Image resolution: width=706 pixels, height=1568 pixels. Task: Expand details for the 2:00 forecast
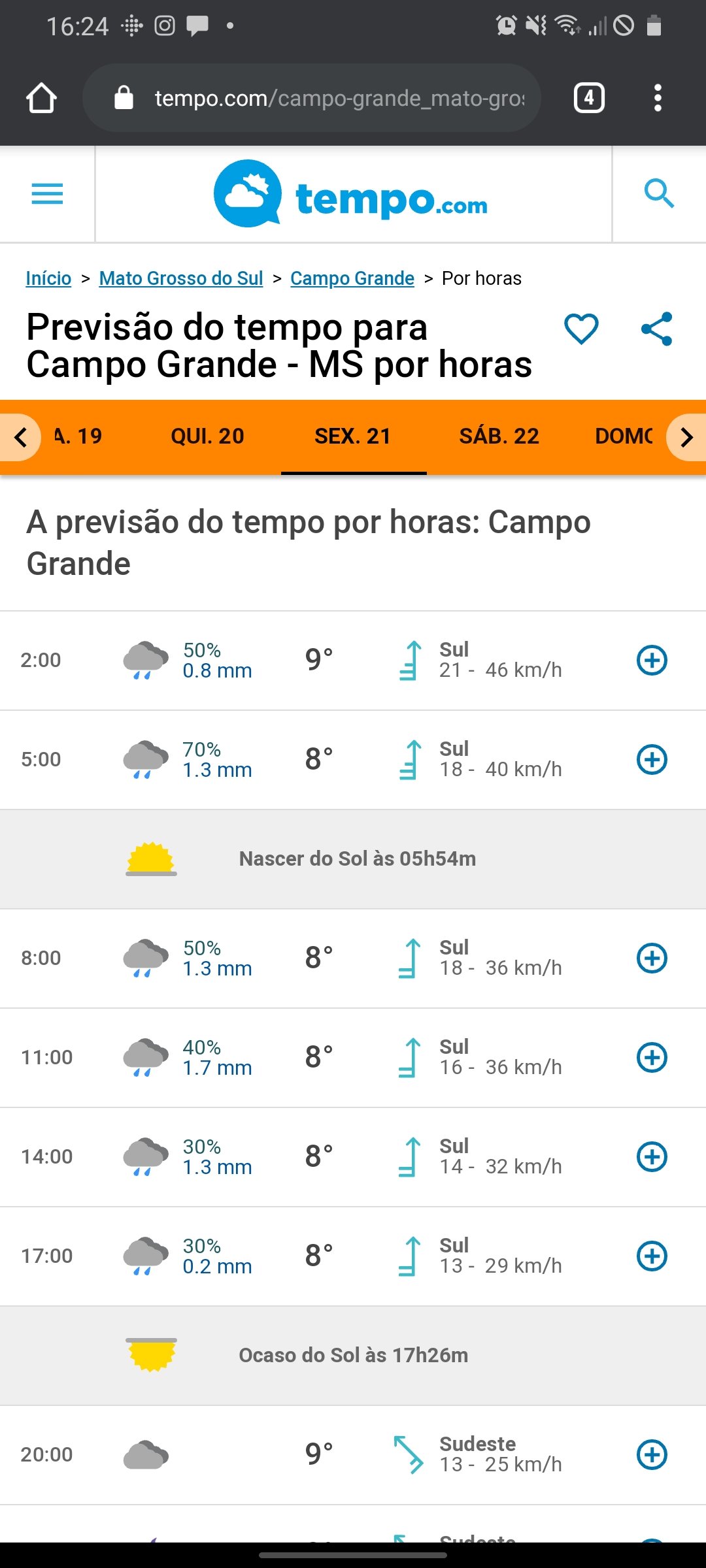[652, 660]
